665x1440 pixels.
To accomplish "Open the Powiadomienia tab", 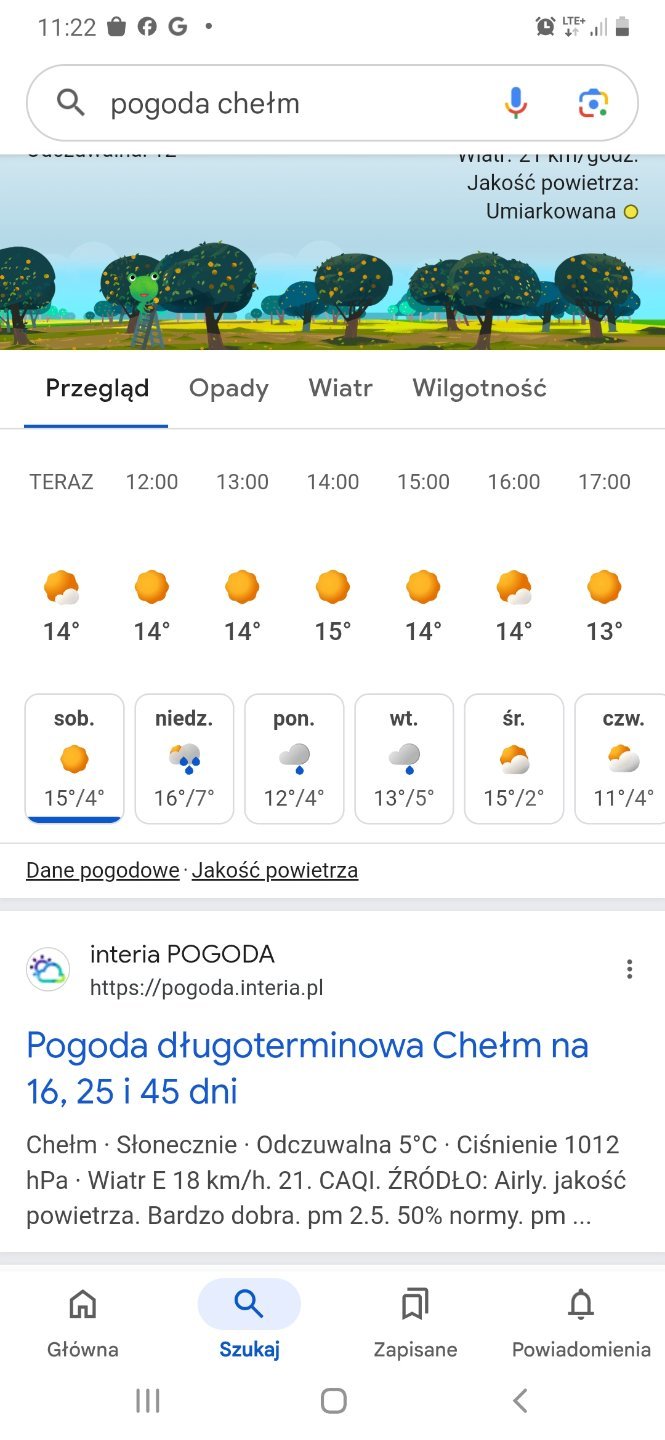I will (x=581, y=1322).
